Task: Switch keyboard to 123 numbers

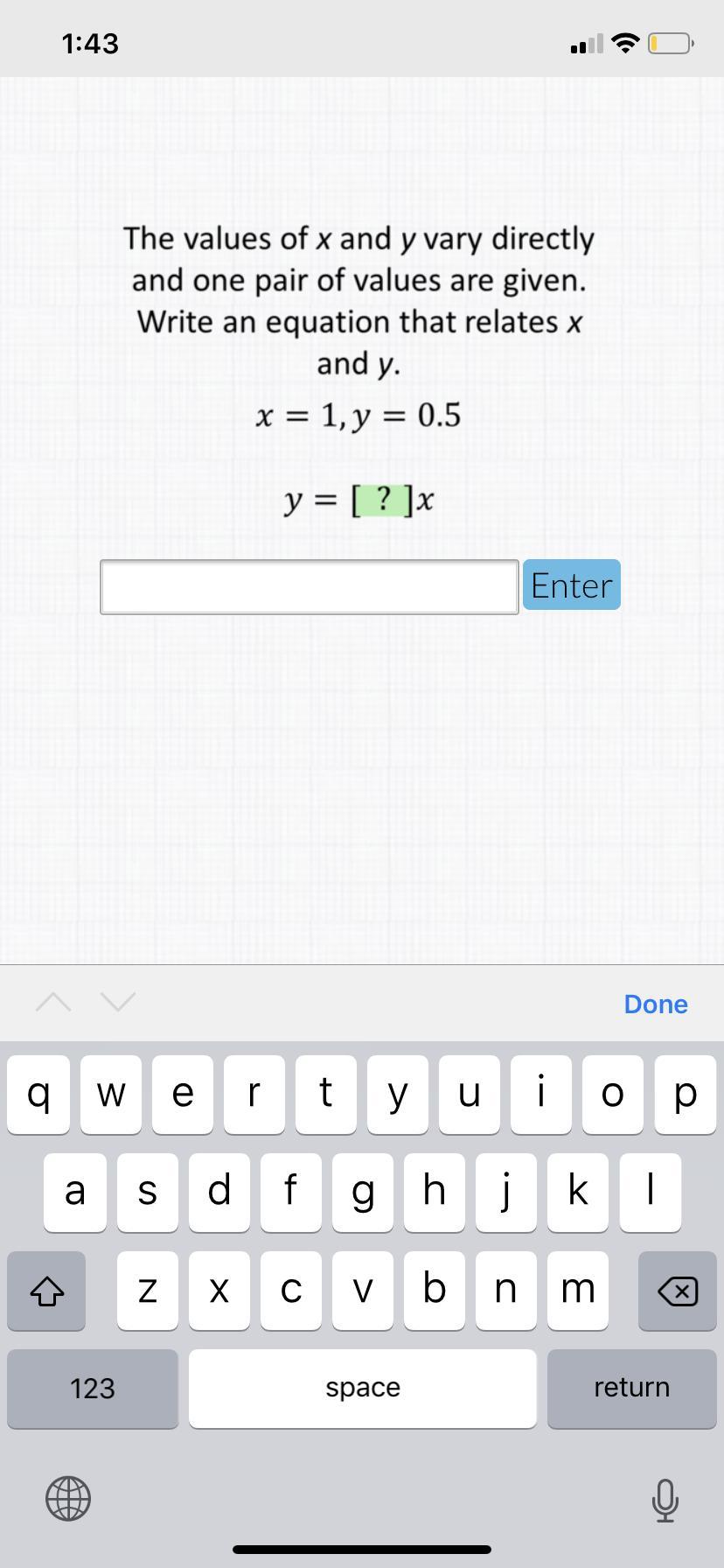Action: coord(93,1388)
